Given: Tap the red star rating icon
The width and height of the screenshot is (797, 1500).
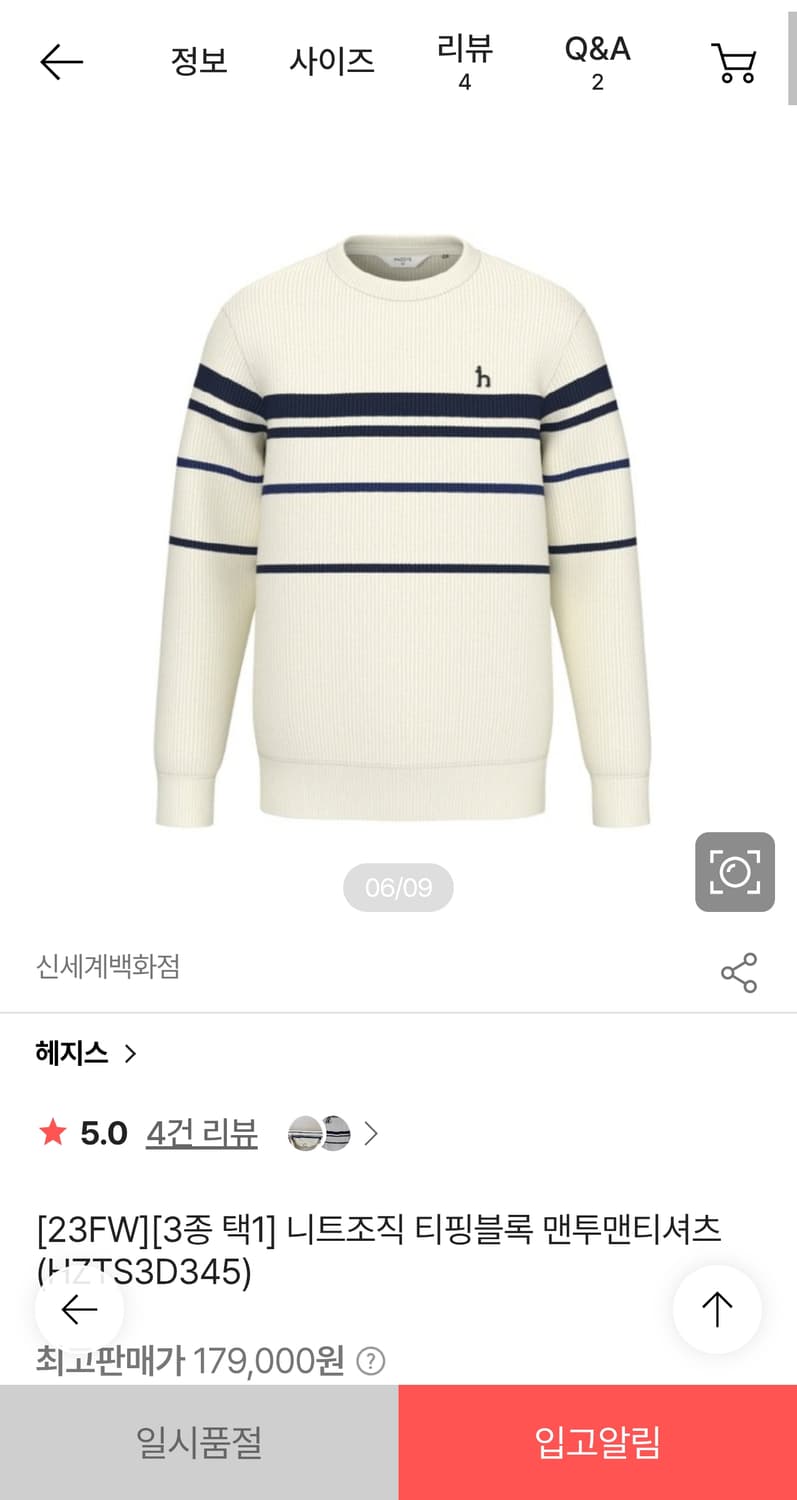Looking at the screenshot, I should (x=52, y=1133).
